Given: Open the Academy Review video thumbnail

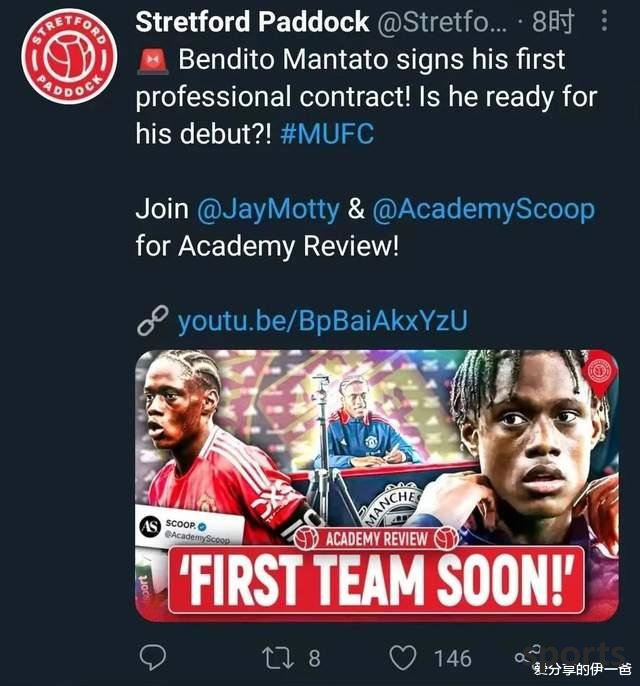Looking at the screenshot, I should point(376,484).
